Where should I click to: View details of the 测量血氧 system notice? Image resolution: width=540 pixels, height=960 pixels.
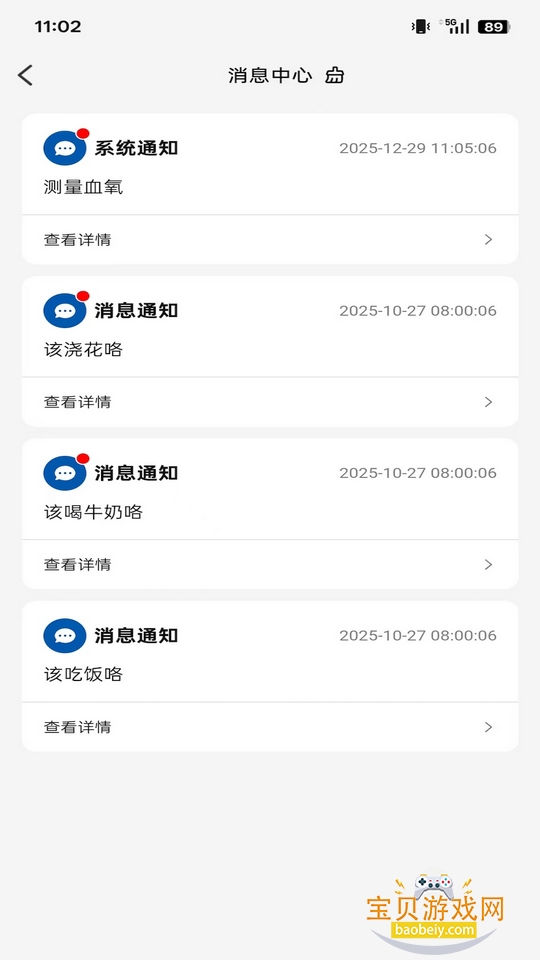point(270,239)
